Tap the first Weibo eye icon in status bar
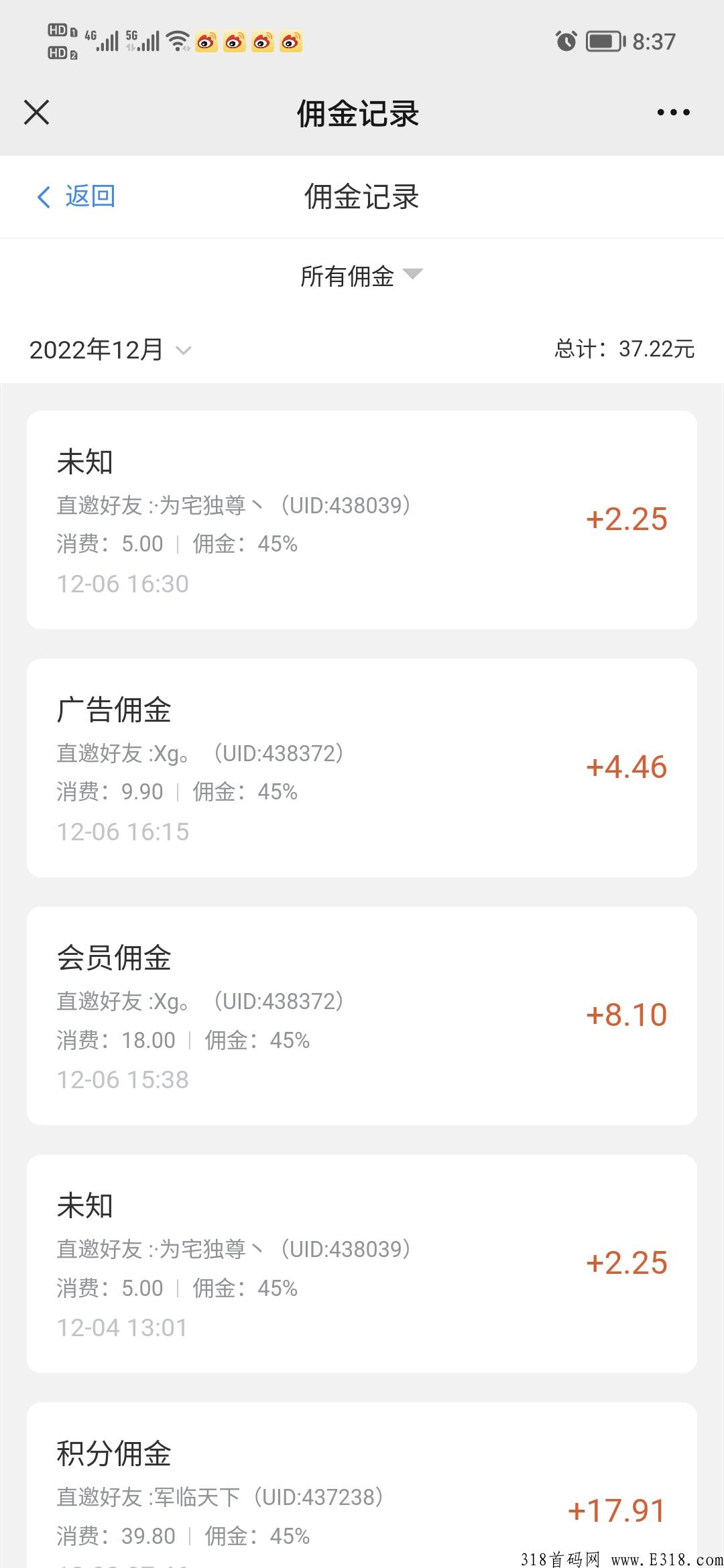This screenshot has width=724, height=1568. (207, 42)
